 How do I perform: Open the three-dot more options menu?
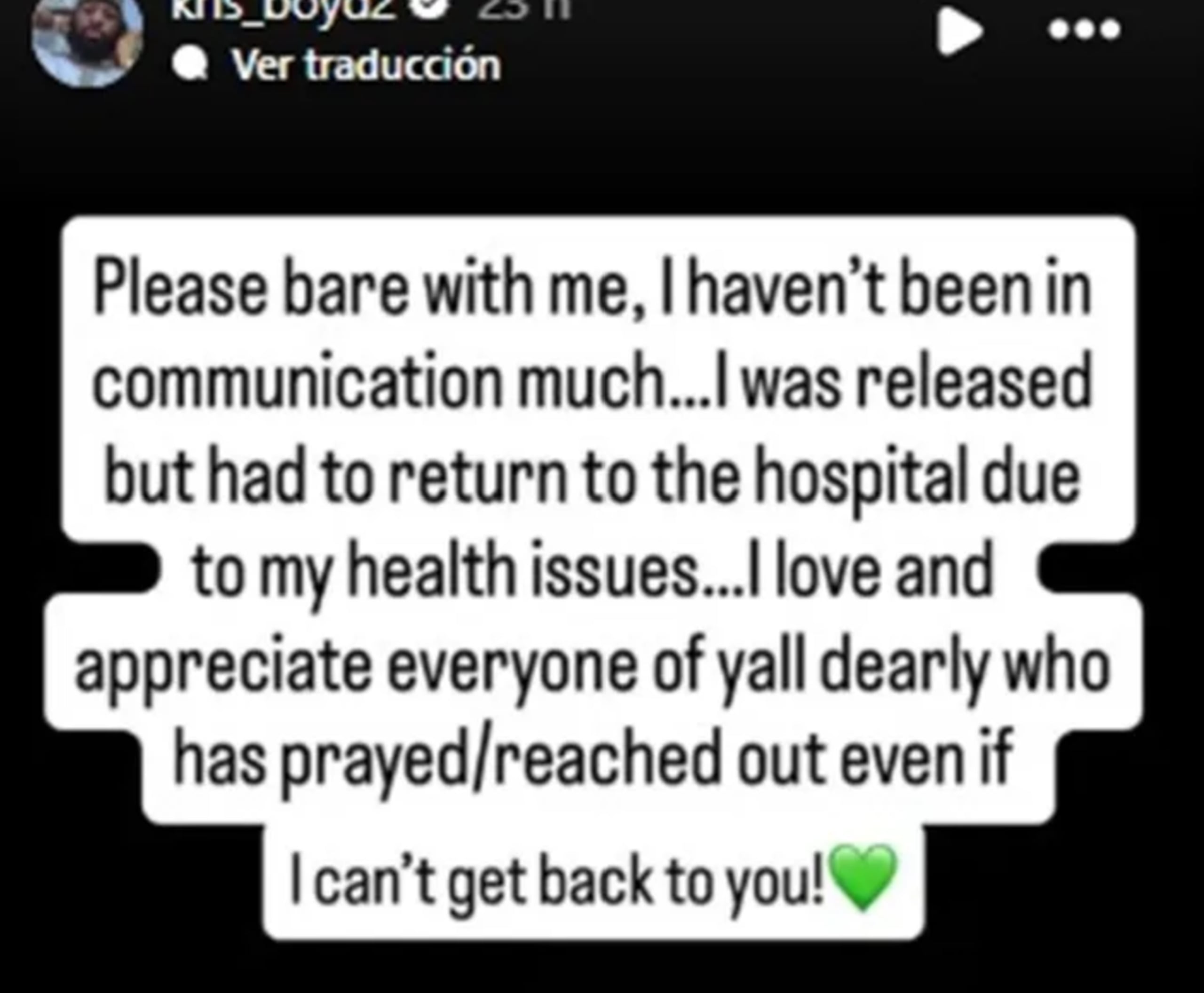tap(1084, 30)
